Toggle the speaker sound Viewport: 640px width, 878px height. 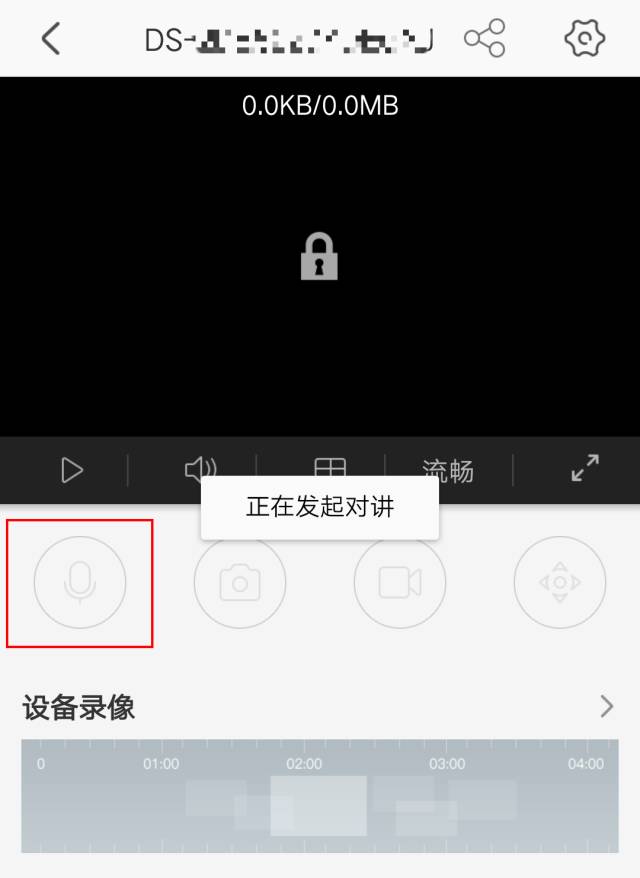pos(200,468)
